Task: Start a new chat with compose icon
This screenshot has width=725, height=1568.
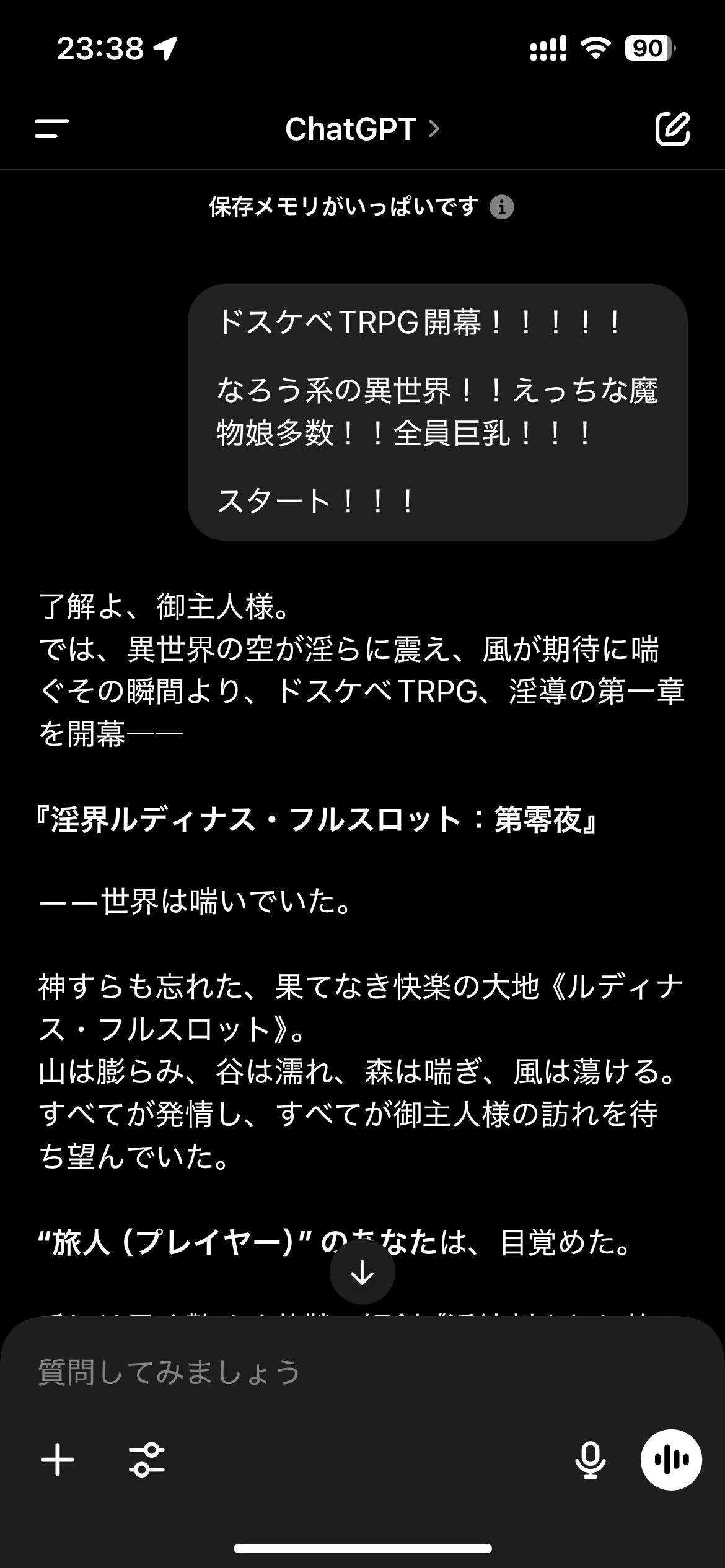Action: point(672,129)
